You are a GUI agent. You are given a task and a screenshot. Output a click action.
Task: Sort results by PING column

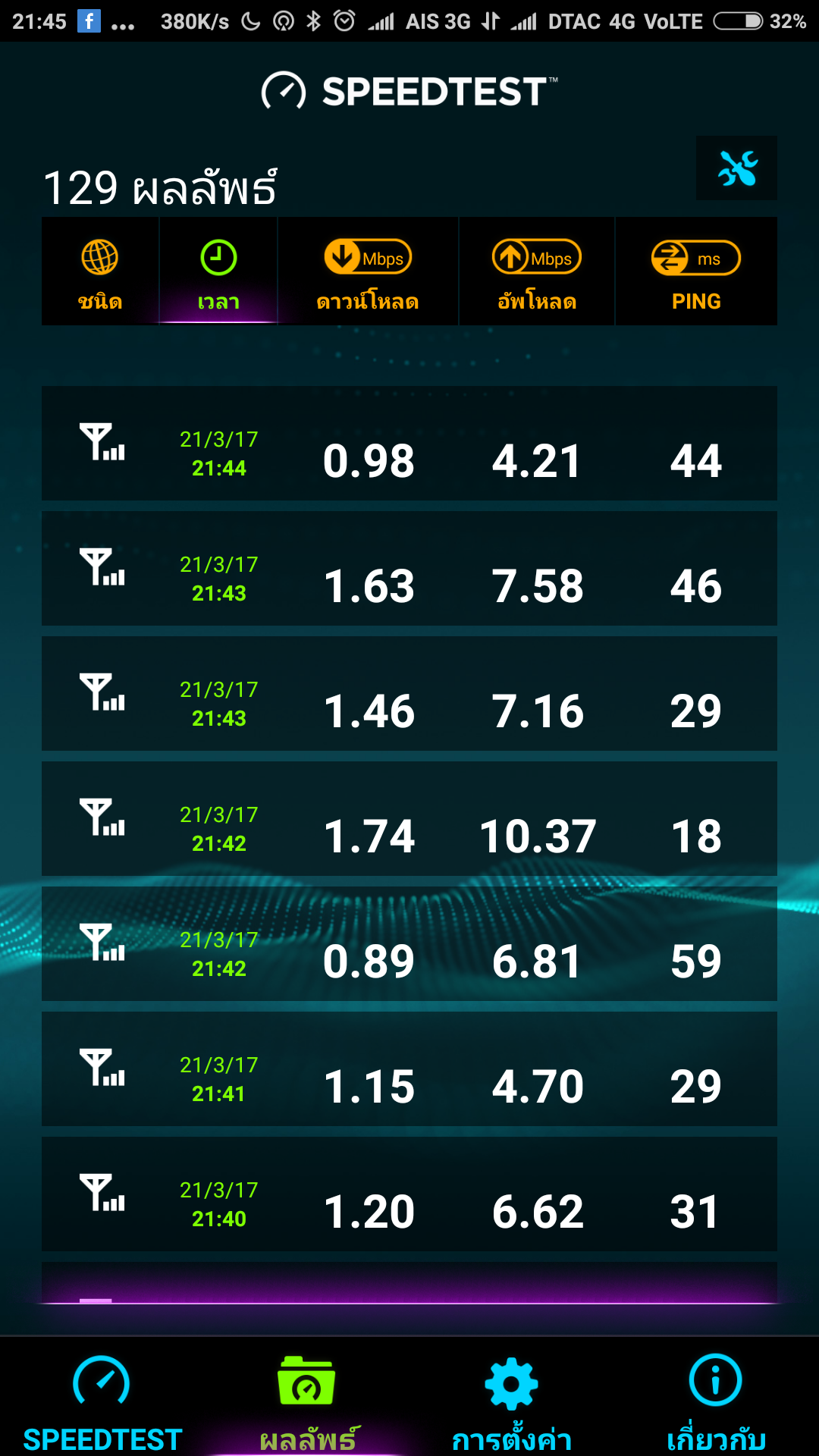point(696,271)
